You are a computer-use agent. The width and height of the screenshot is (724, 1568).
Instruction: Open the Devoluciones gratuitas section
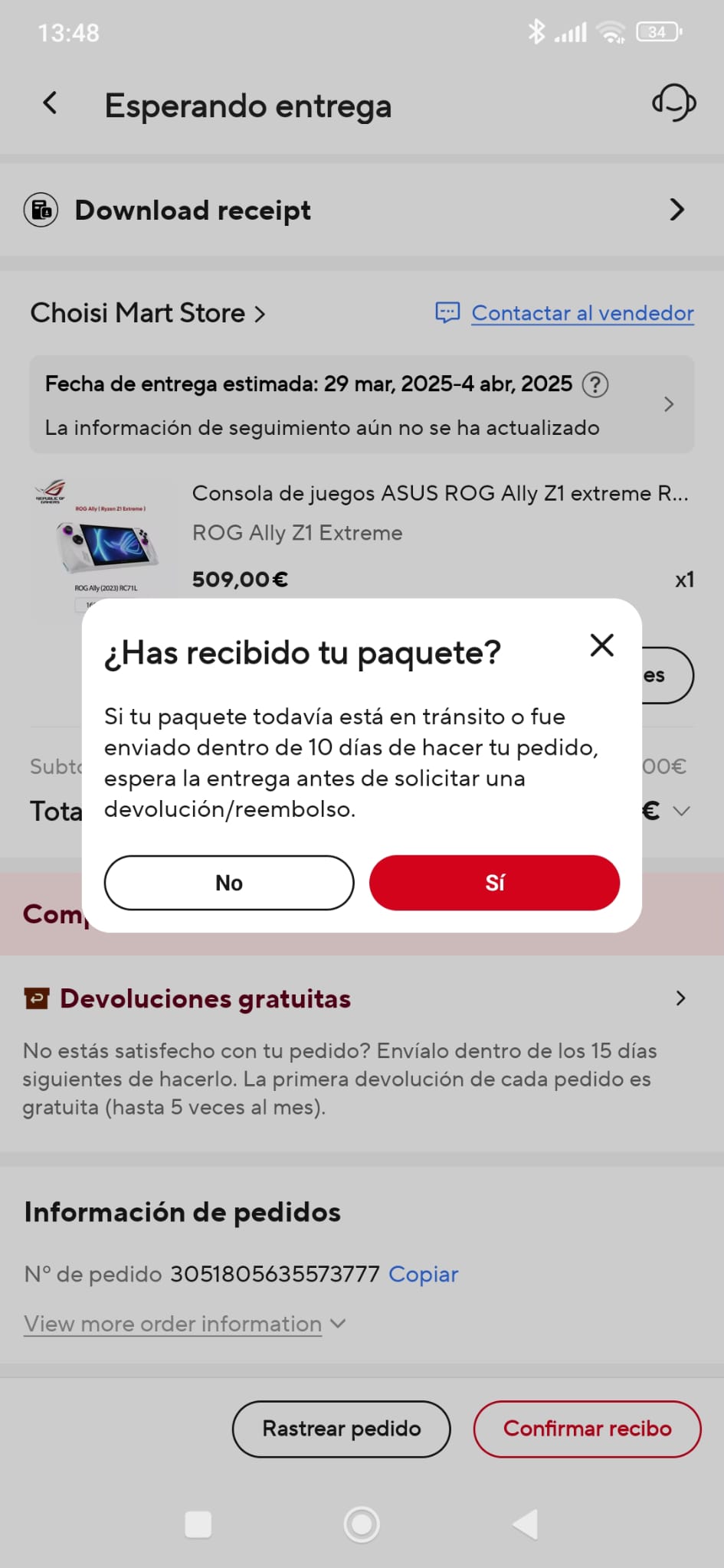pyautogui.click(x=362, y=998)
